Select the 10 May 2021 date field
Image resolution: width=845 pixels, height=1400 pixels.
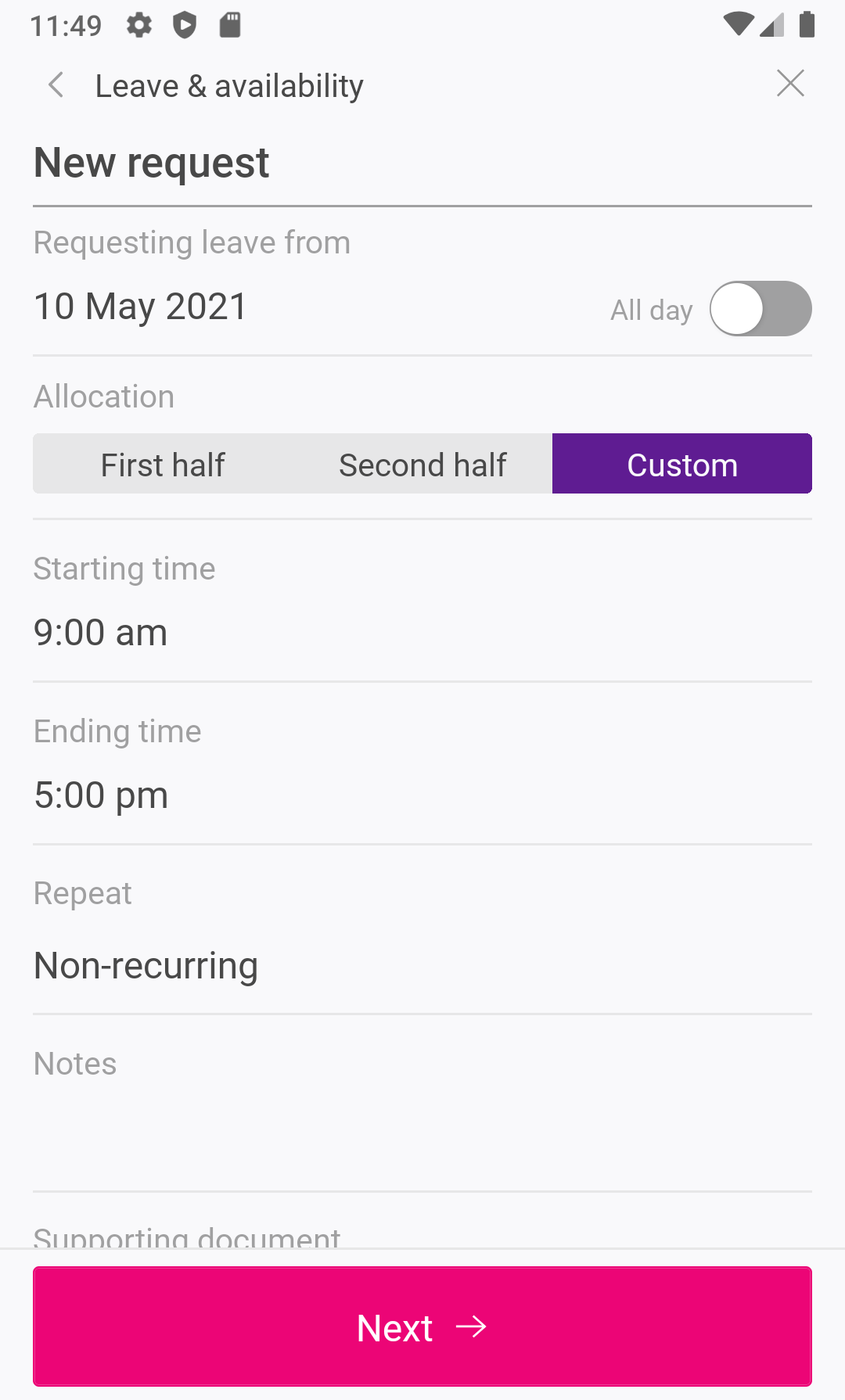[x=140, y=306]
